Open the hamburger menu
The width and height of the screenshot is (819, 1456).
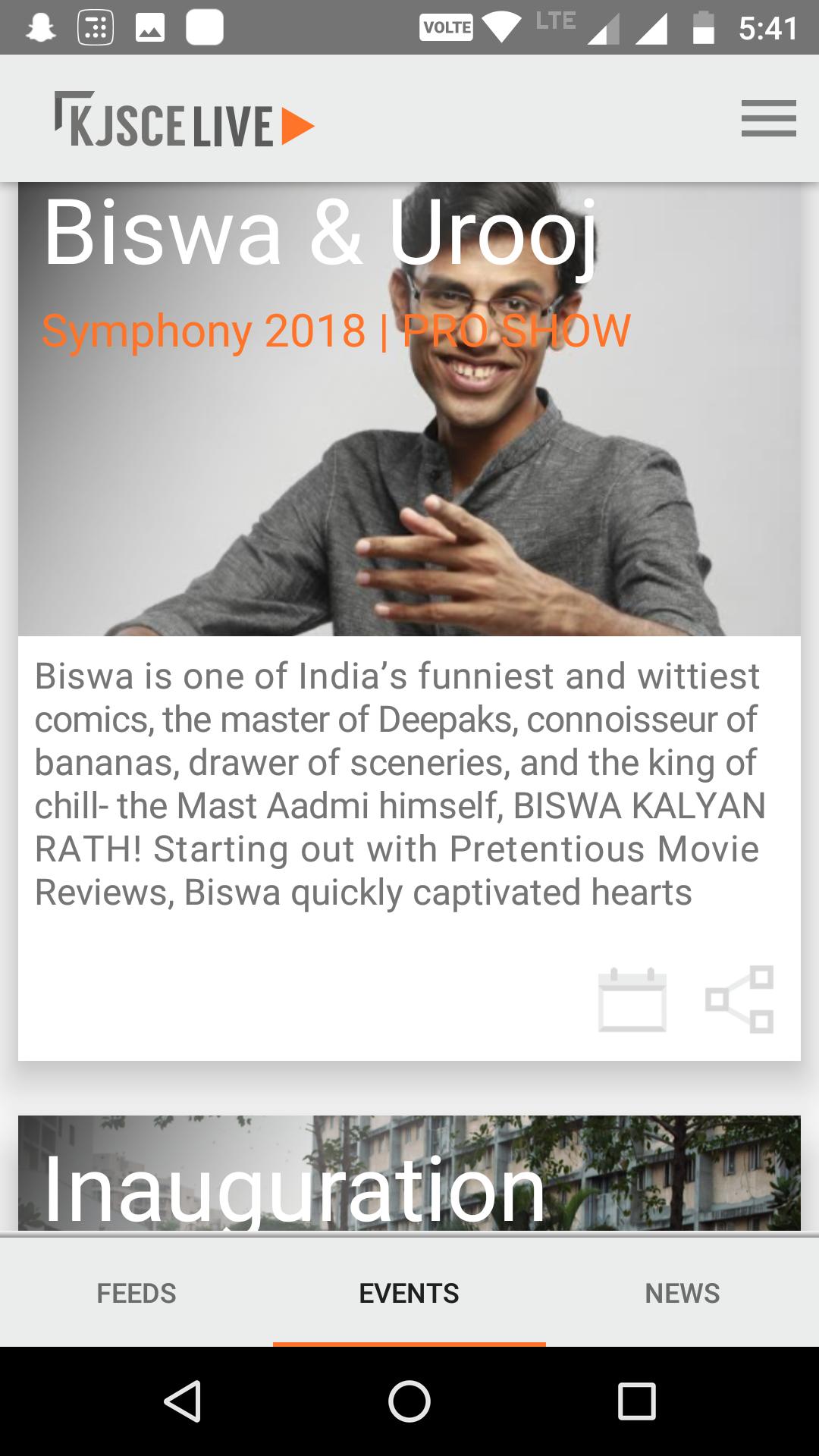pos(768,119)
